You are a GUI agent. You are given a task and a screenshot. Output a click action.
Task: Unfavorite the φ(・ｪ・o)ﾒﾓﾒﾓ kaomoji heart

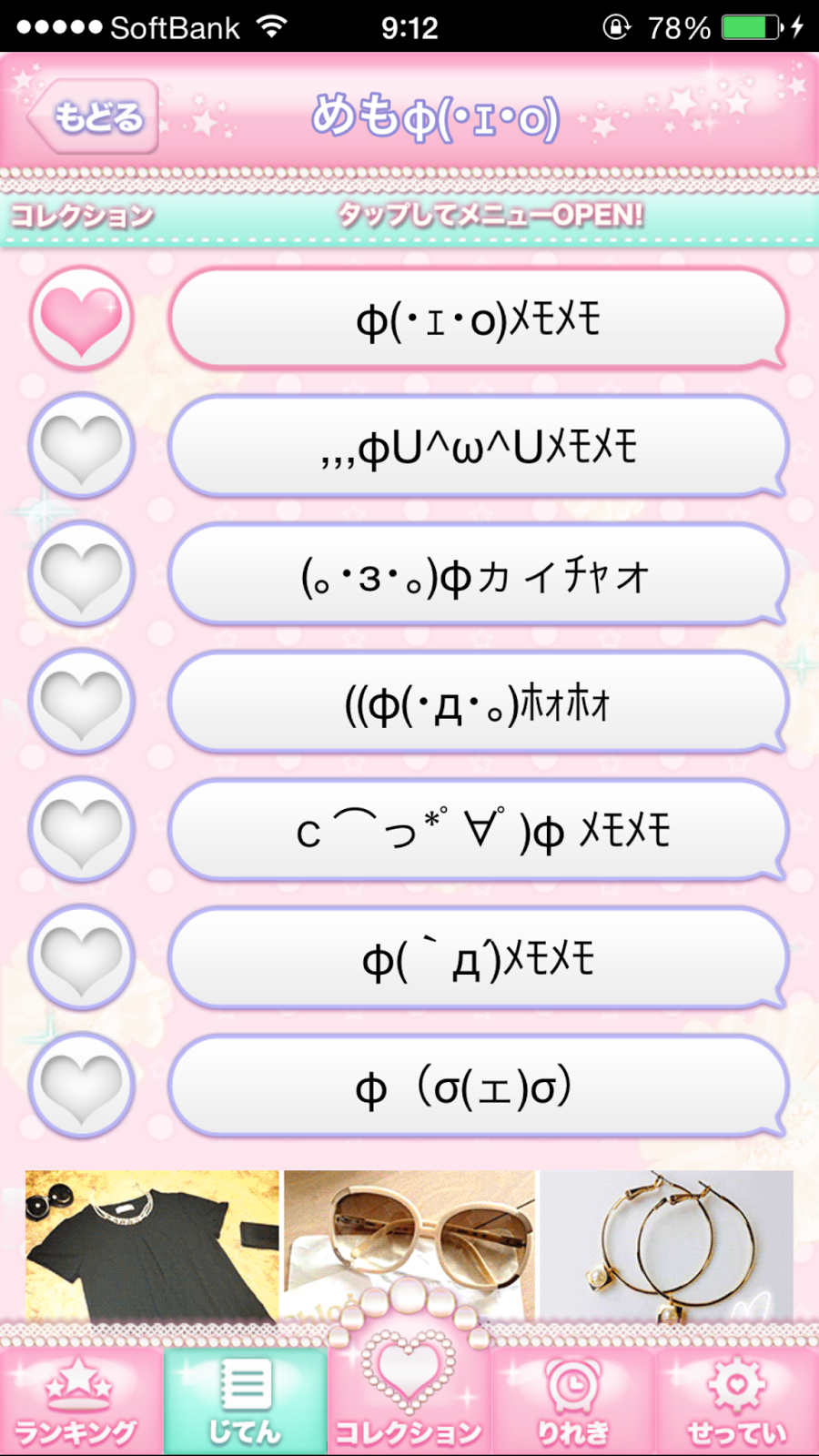[82, 318]
